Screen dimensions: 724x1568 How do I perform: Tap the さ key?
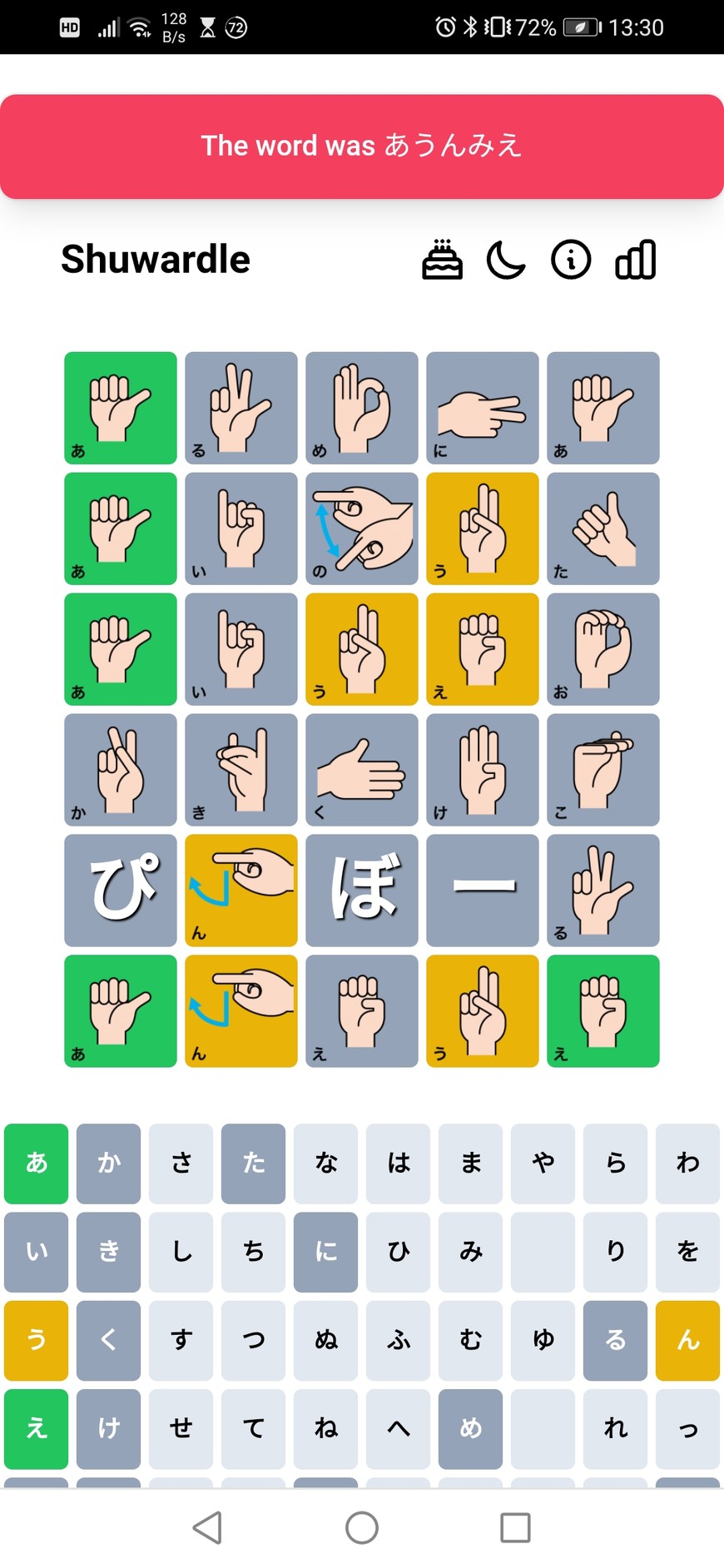pyautogui.click(x=181, y=1163)
